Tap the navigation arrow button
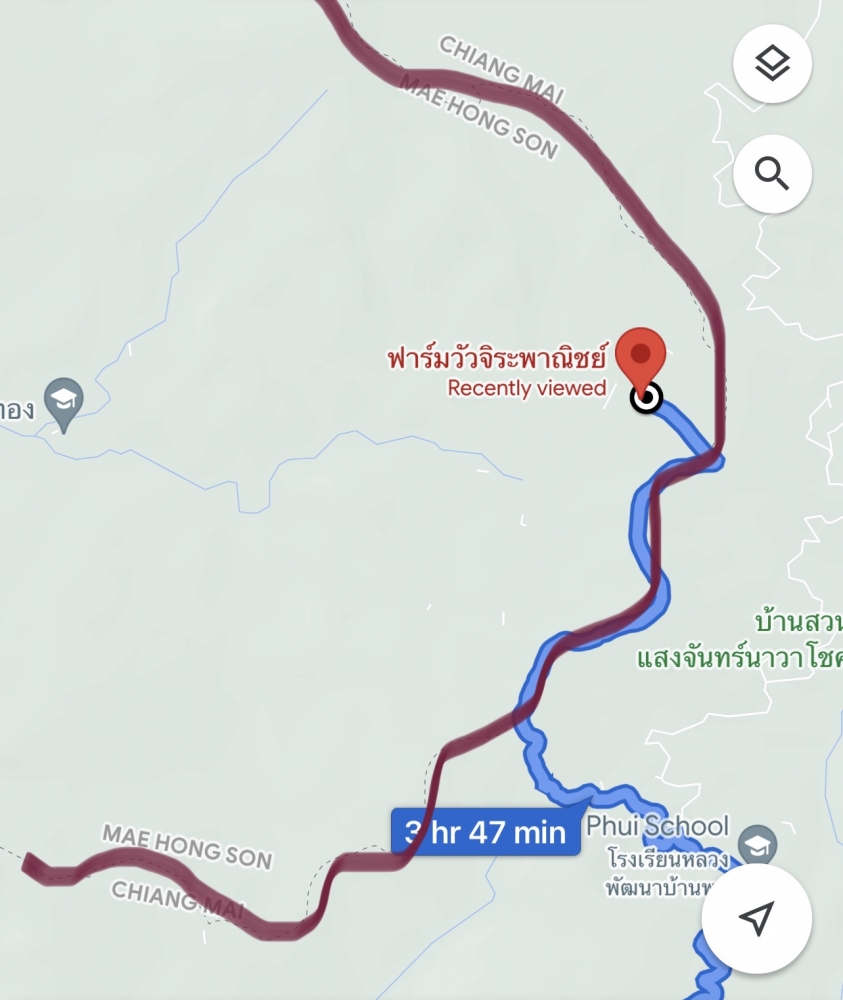Viewport: 843px width, 1000px height. [756, 917]
